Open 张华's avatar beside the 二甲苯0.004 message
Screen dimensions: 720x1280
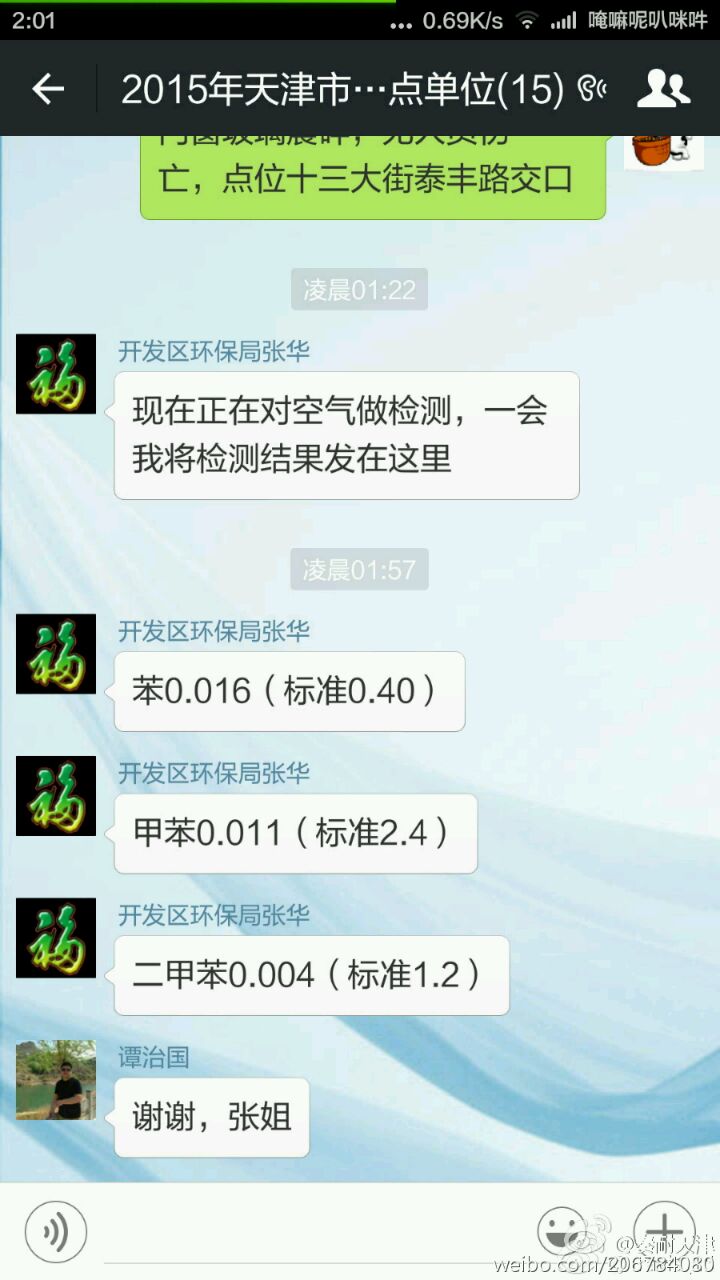pos(56,938)
